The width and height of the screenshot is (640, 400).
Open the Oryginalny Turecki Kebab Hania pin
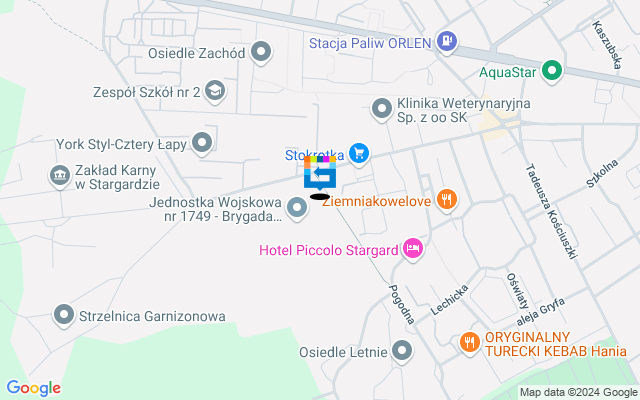[469, 343]
